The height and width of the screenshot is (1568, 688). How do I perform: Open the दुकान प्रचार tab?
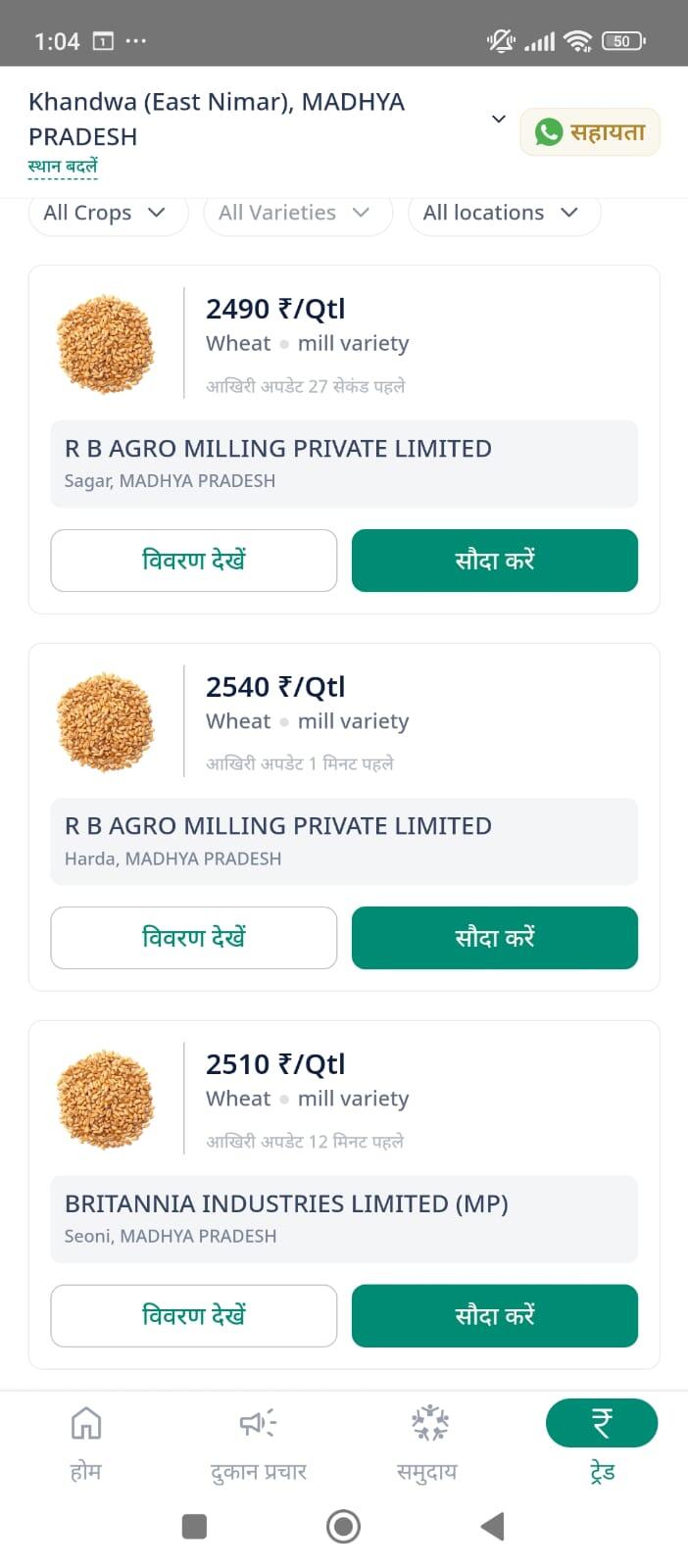tap(259, 1443)
